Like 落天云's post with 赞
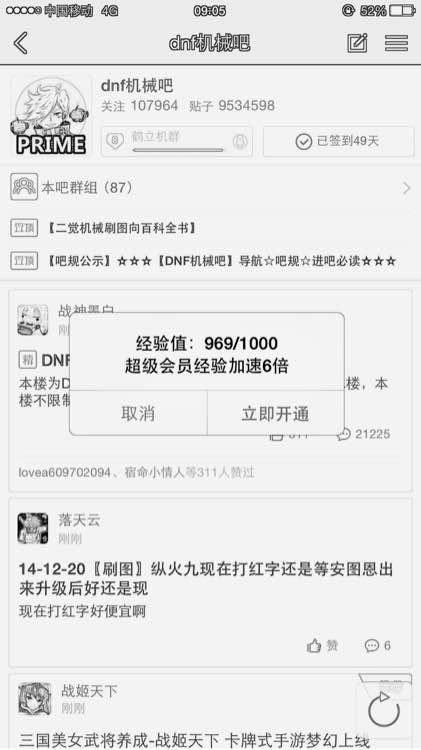 tap(322, 646)
